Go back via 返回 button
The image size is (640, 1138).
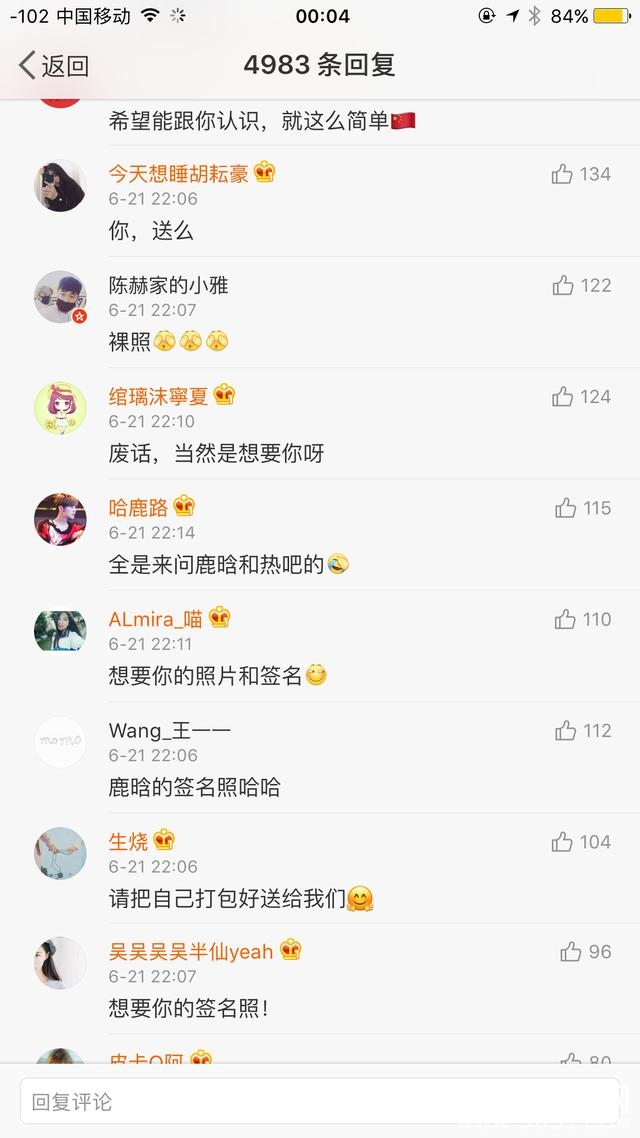[x=55, y=66]
